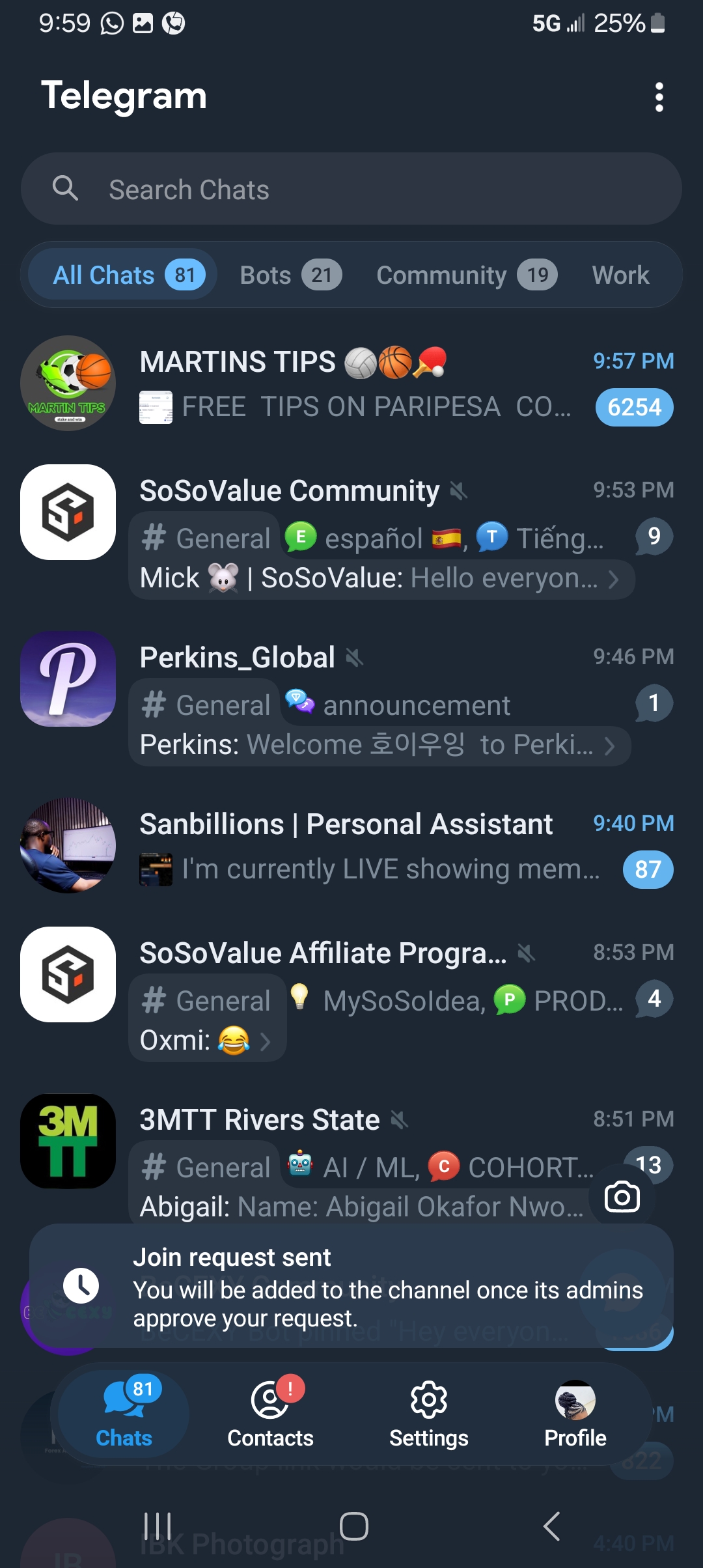
Task: Open the MARTINS TIPS chat
Action: pos(351,384)
